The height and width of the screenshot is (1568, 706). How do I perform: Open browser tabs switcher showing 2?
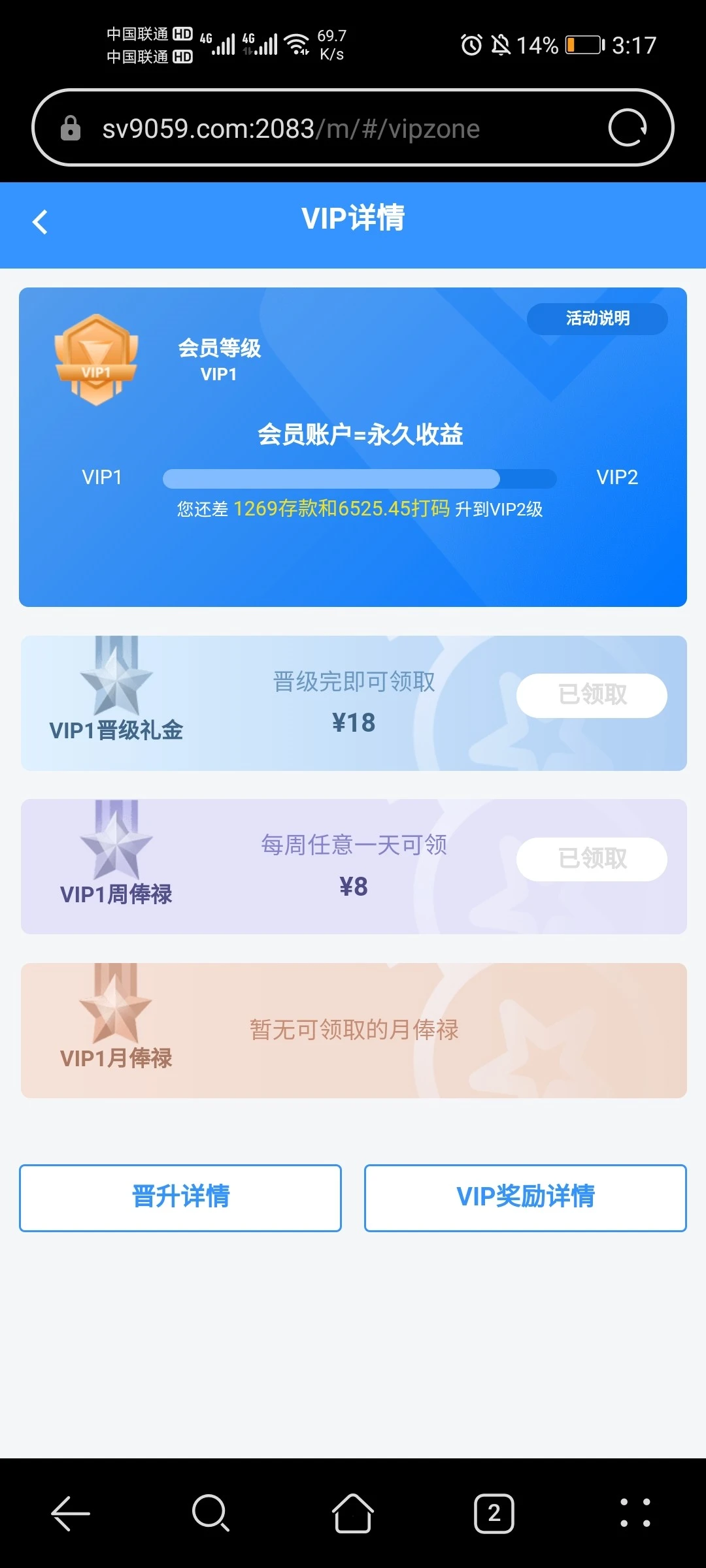pyautogui.click(x=494, y=1513)
